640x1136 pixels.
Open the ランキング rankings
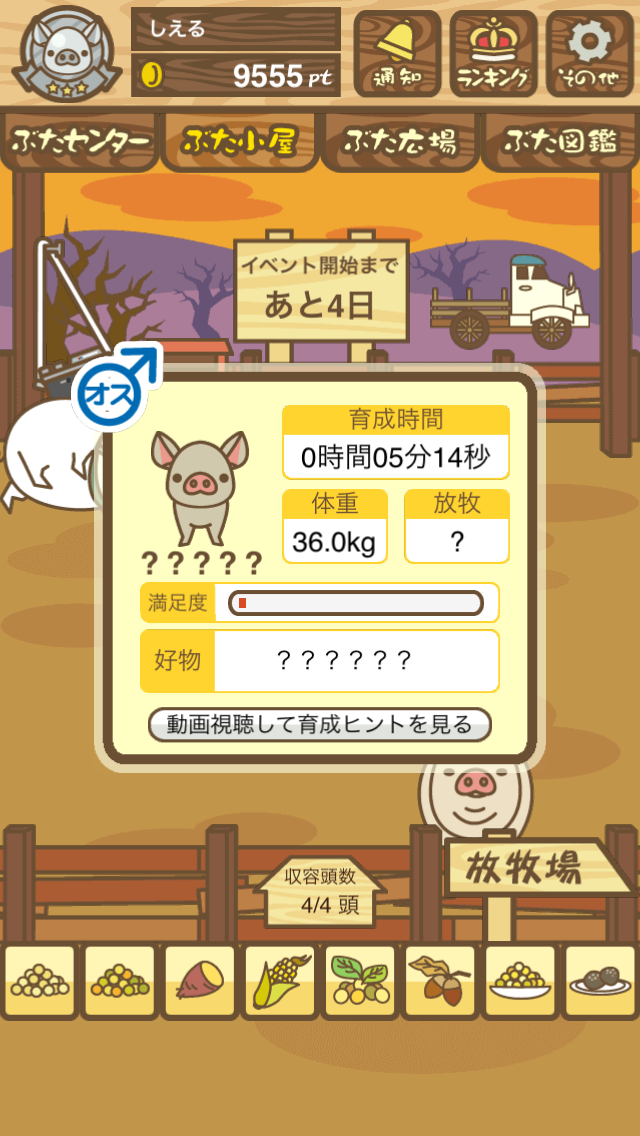(x=493, y=54)
